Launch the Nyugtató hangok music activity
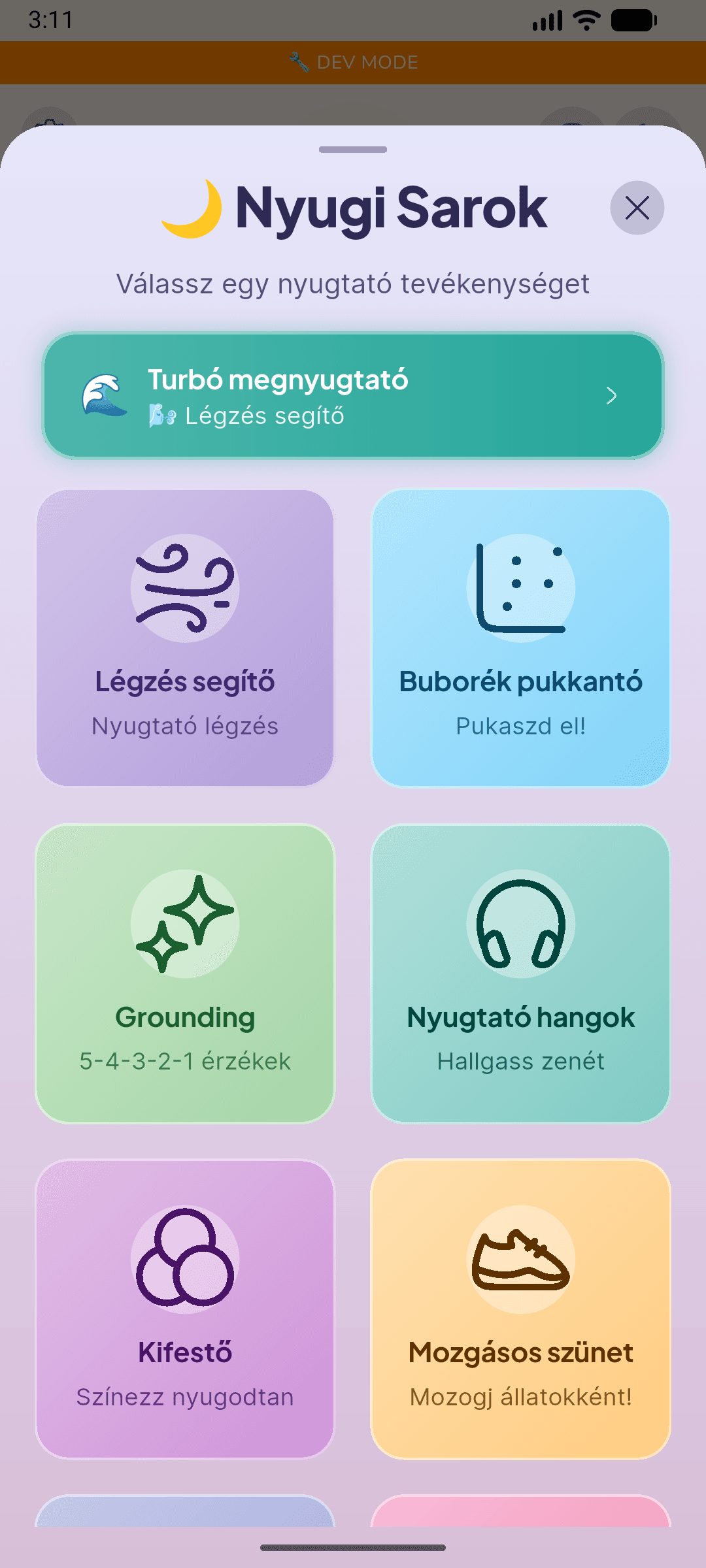Screen dimensions: 706x1568 pos(520,973)
